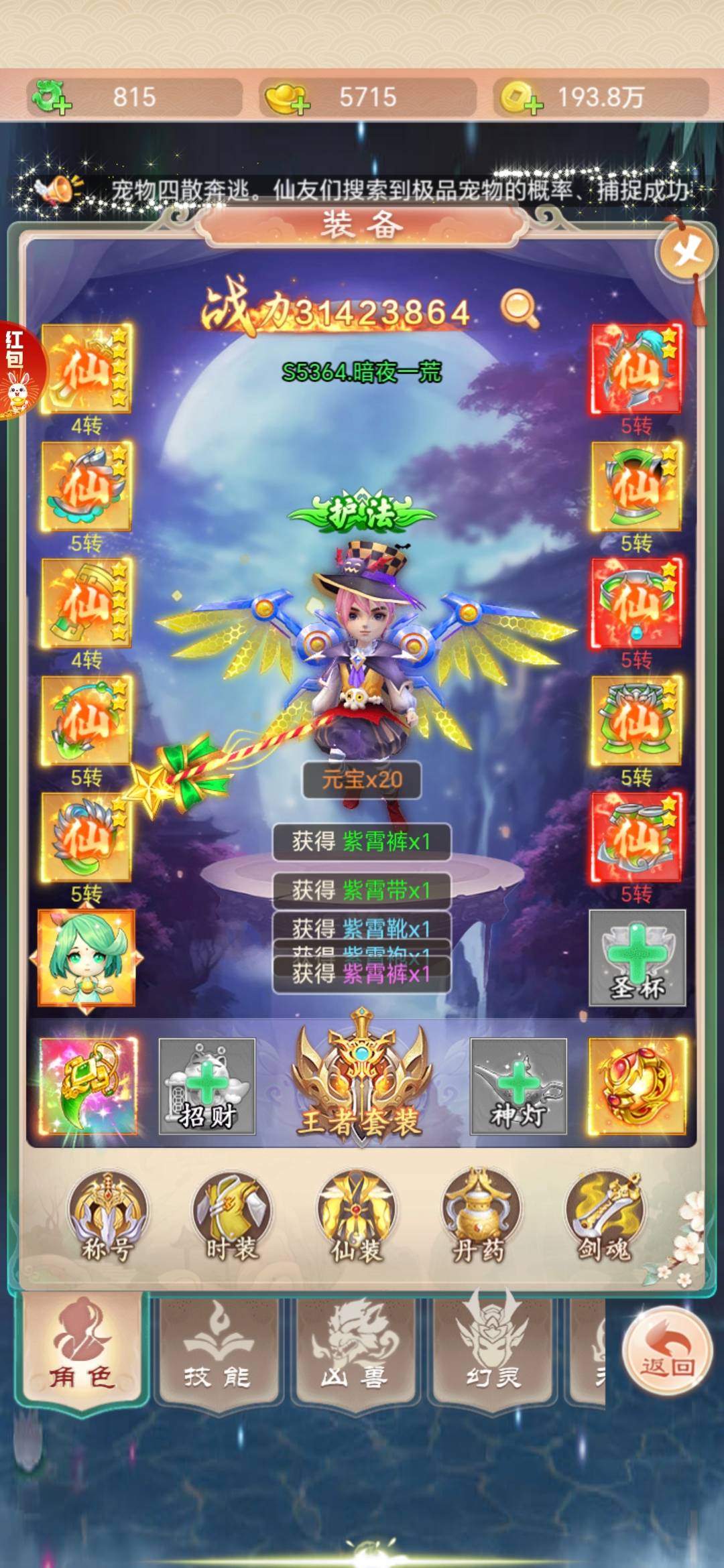Viewport: 724px width, 1568px height.
Task: Open the green-haired fairy slot
Action: (x=86, y=958)
